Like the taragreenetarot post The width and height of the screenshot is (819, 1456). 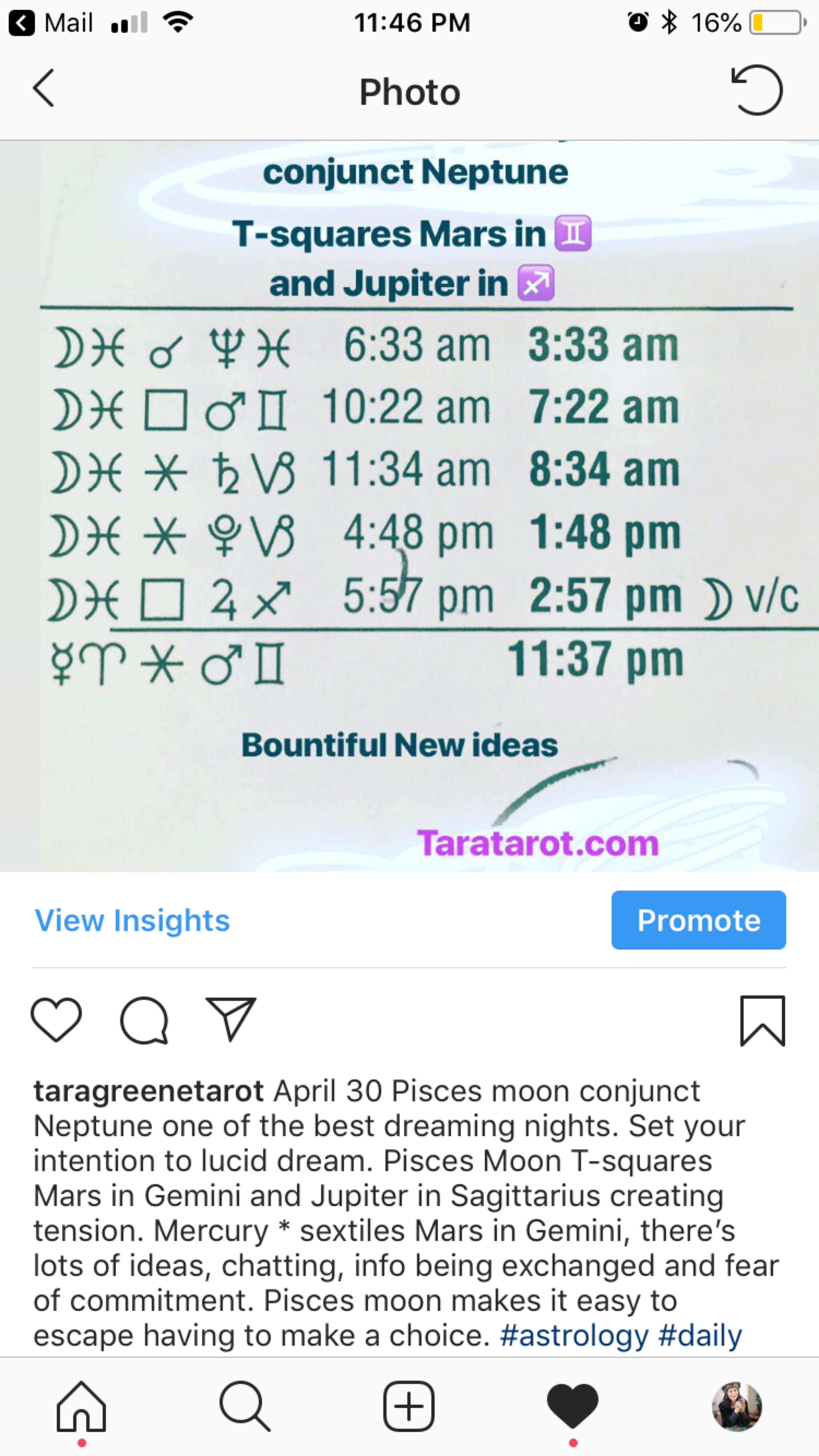(56, 1020)
